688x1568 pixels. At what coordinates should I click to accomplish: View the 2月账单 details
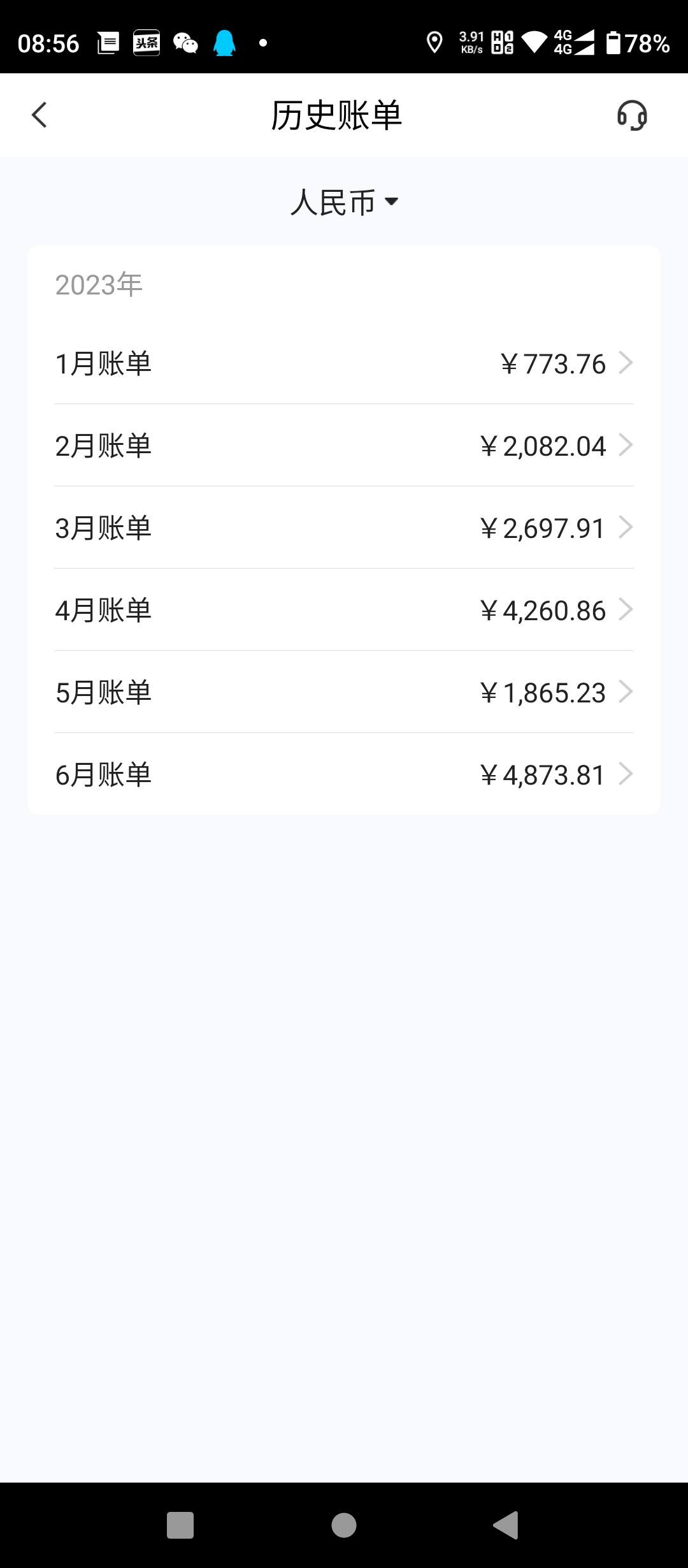344,446
